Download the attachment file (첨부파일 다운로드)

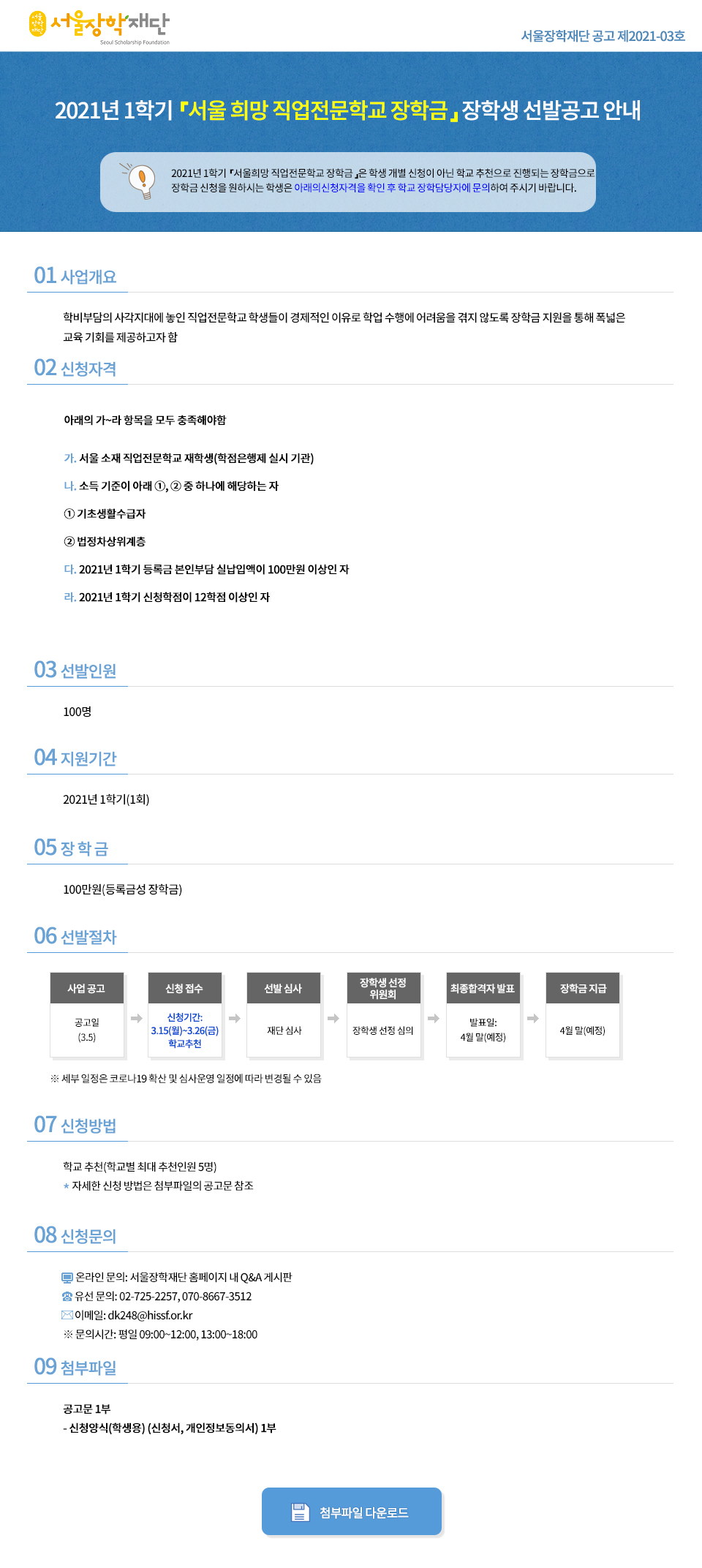pyautogui.click(x=352, y=1512)
